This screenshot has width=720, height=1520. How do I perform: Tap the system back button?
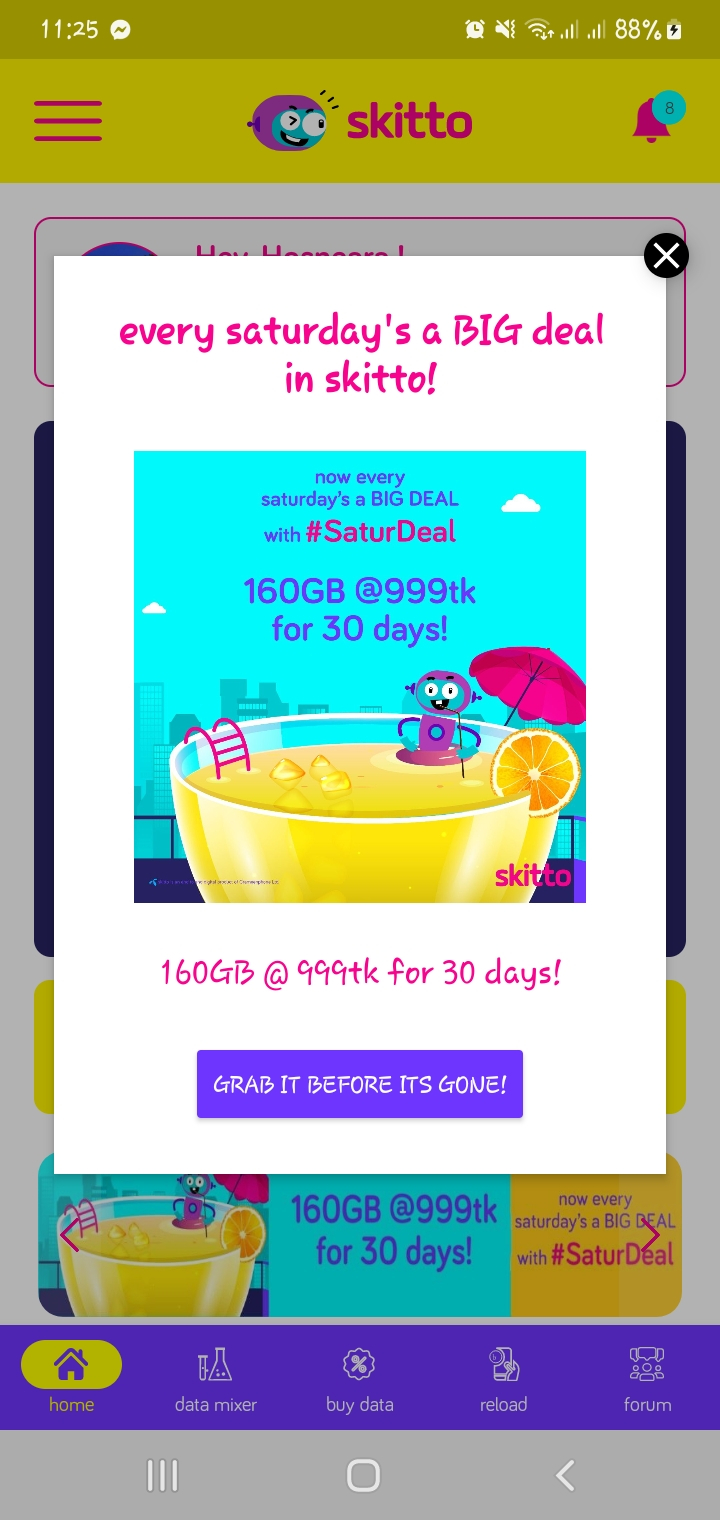[565, 1475]
